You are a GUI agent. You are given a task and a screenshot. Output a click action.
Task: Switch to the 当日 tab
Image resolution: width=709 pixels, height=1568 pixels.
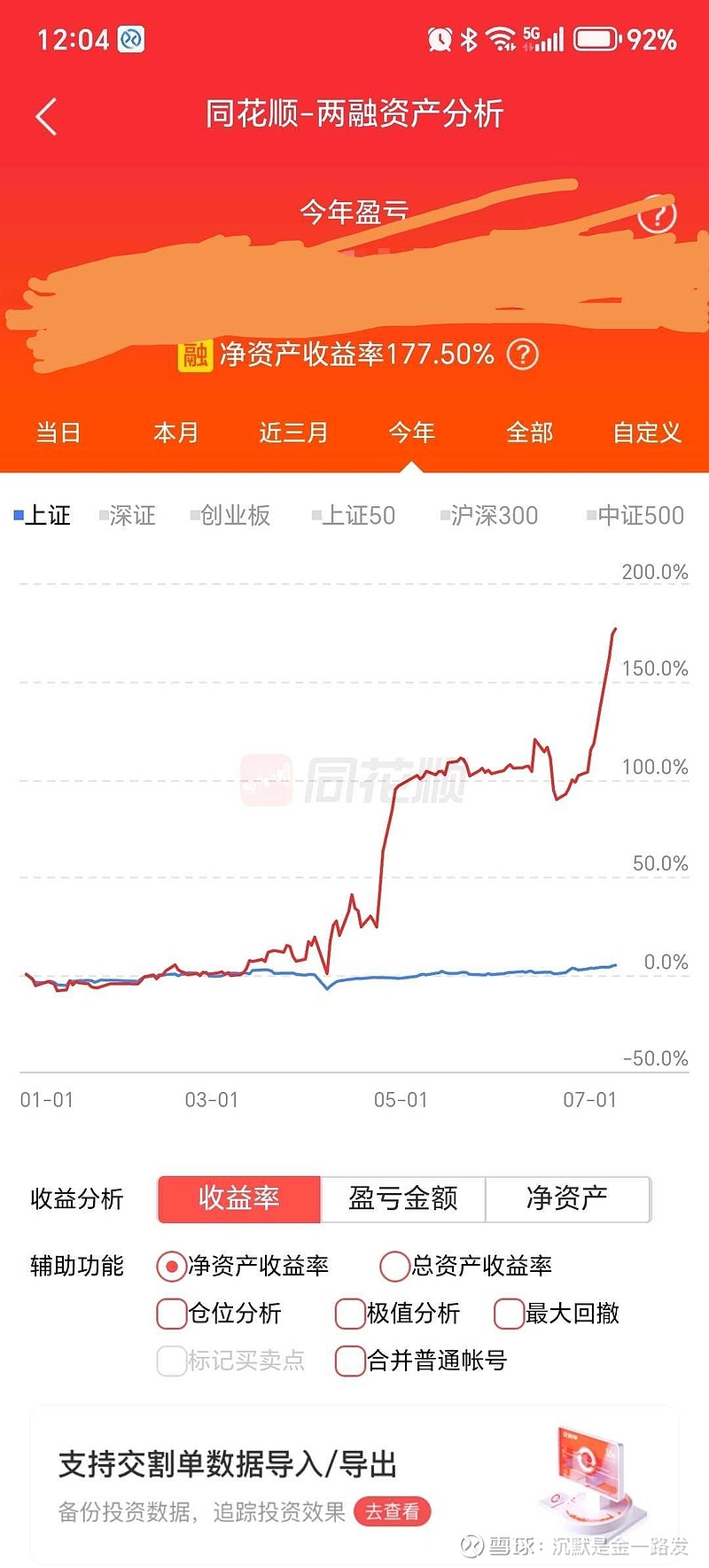click(x=58, y=433)
